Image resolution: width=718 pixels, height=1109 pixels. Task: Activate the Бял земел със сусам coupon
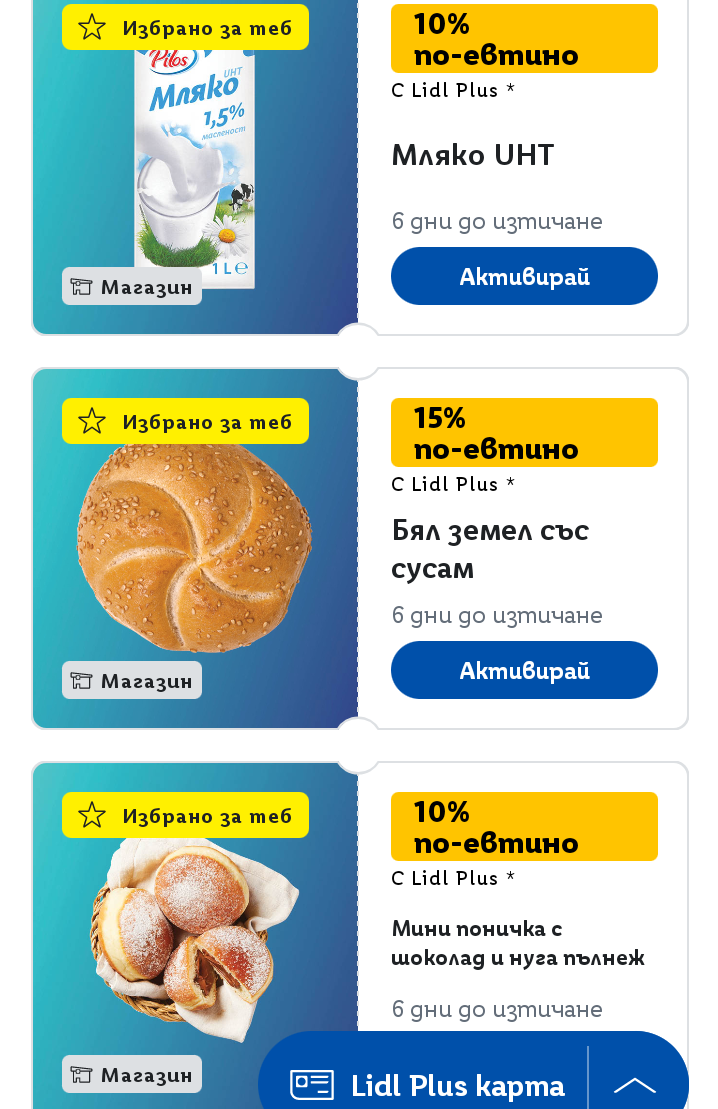[x=524, y=670]
